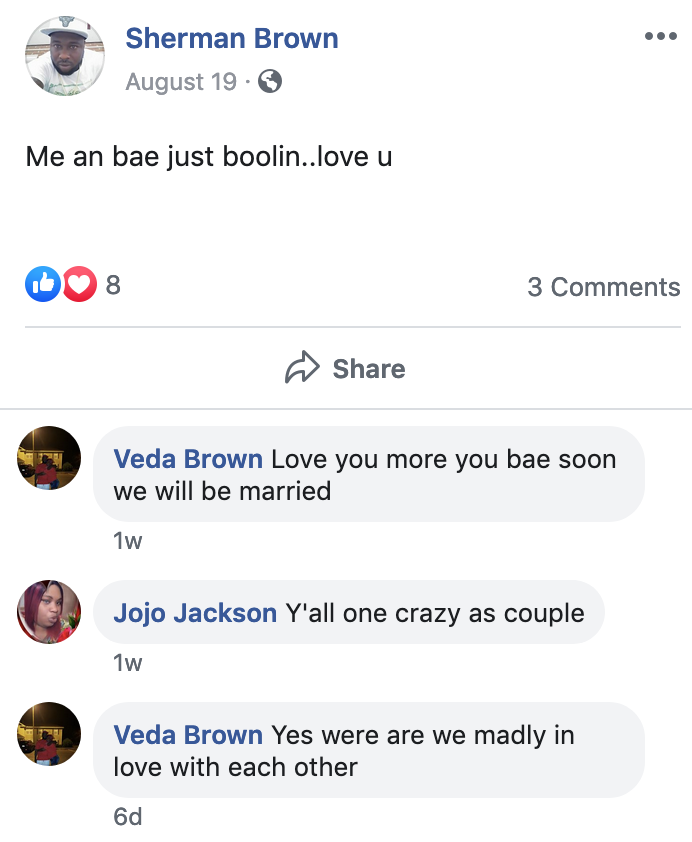Open the post's three-dot overflow menu
Image resolution: width=692 pixels, height=842 pixels.
tap(660, 37)
